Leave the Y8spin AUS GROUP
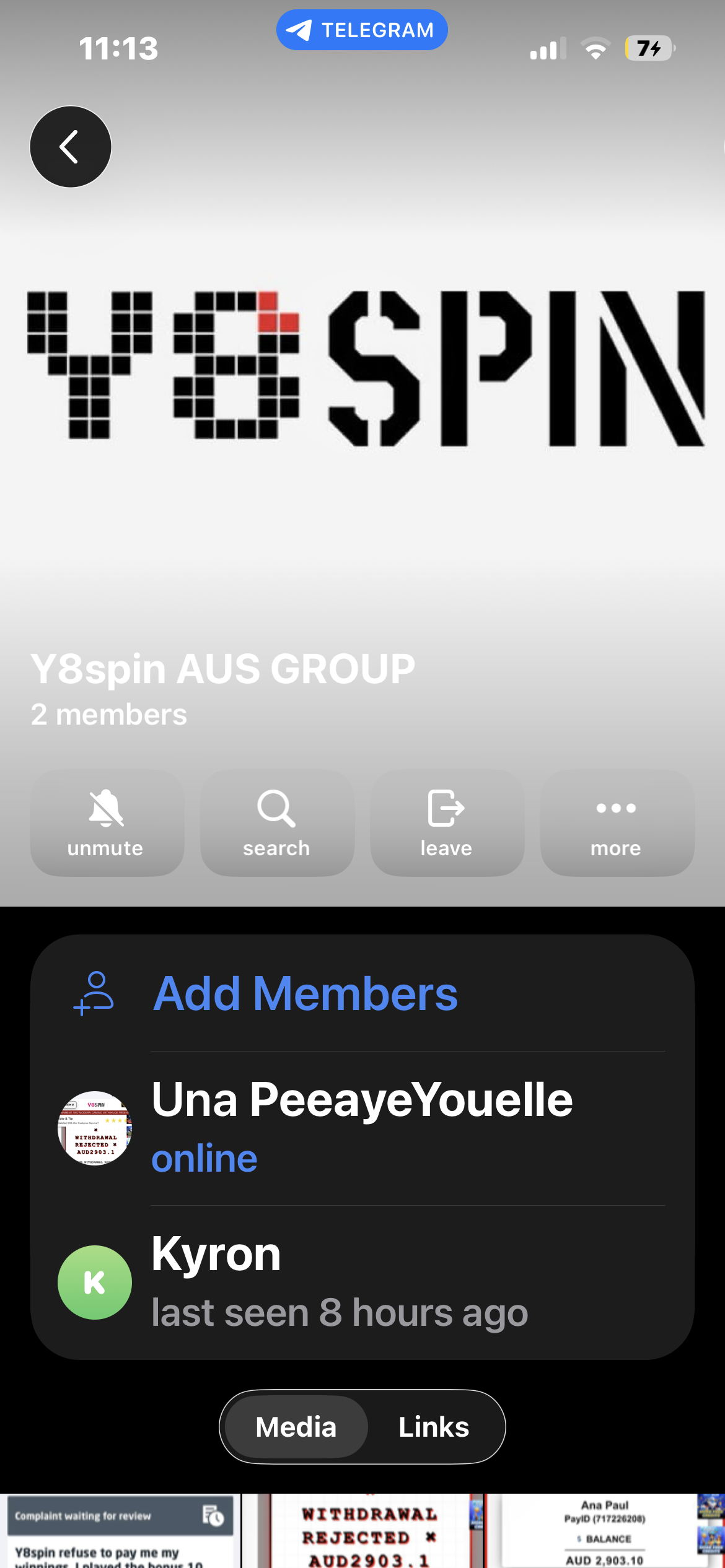 click(447, 822)
